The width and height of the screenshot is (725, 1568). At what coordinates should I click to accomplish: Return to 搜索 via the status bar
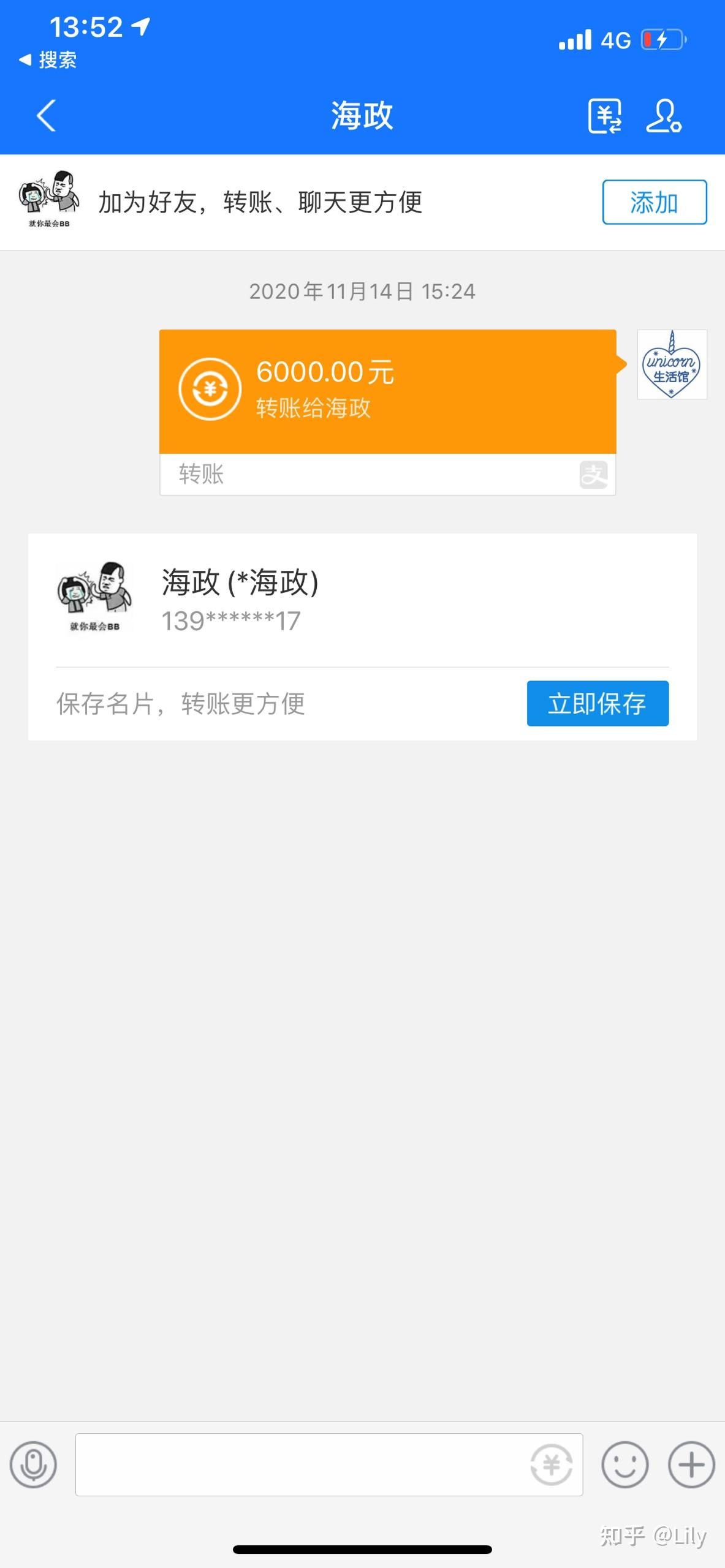pos(48,60)
